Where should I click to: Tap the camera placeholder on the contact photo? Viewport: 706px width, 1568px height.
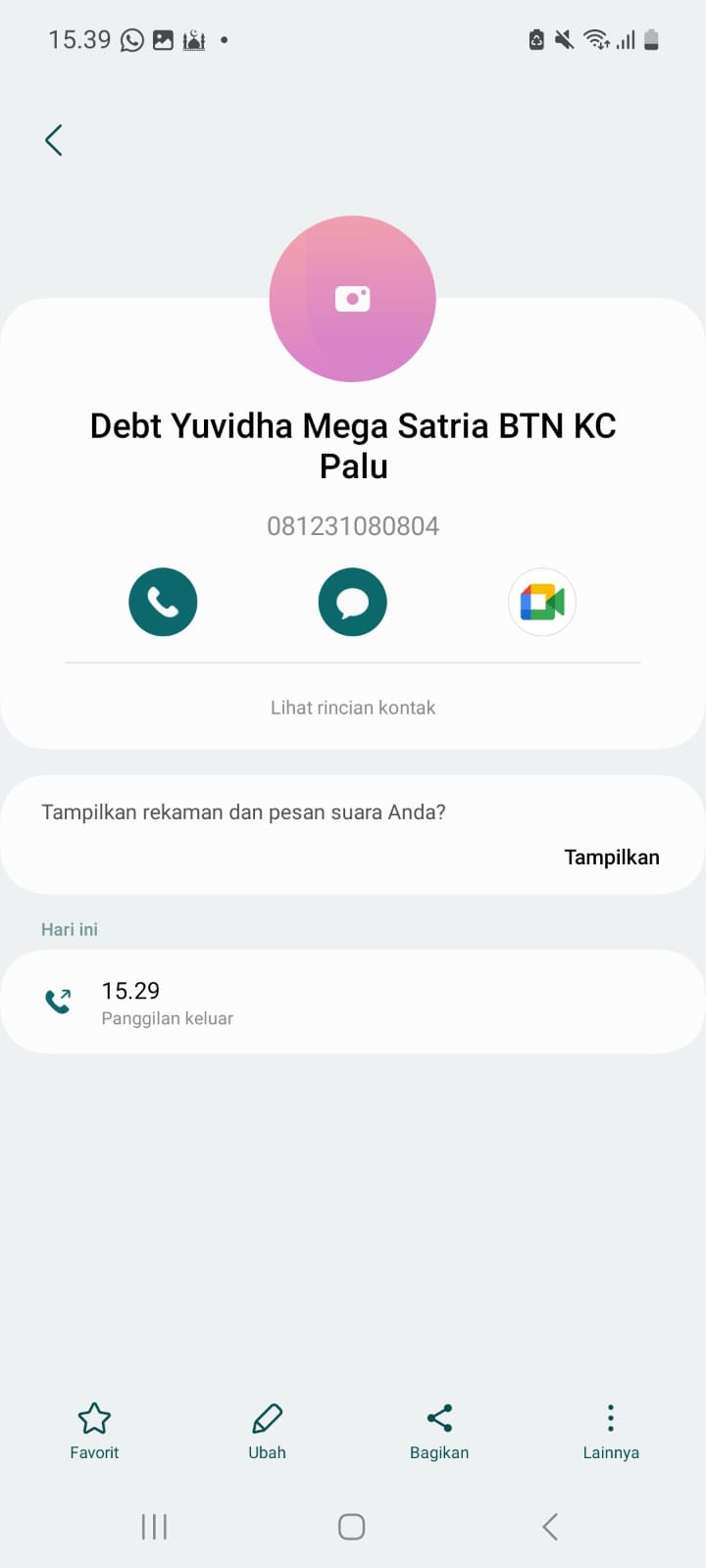(x=352, y=299)
